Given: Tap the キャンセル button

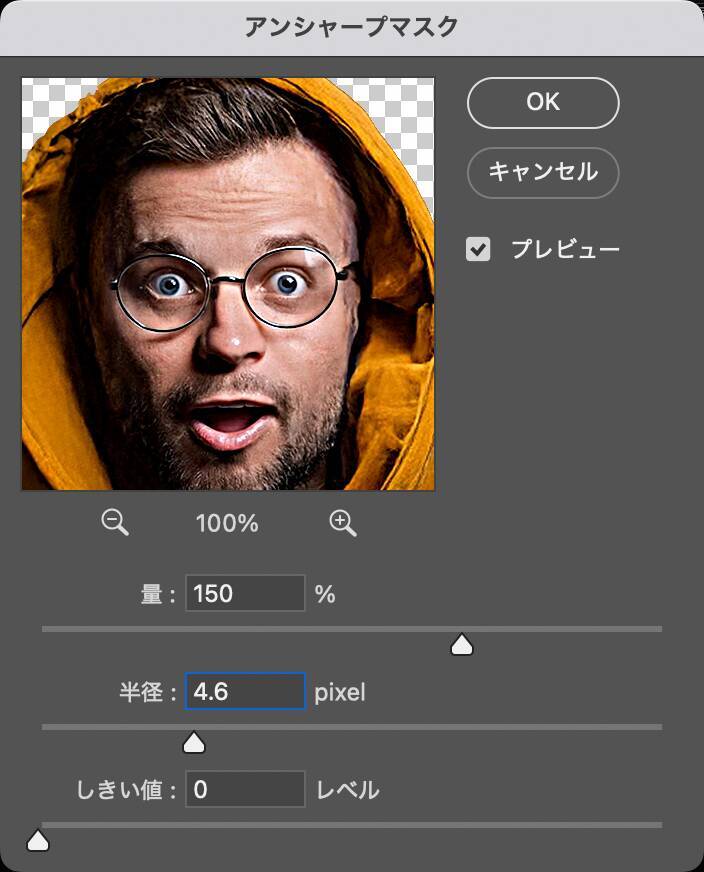Looking at the screenshot, I should coord(543,172).
